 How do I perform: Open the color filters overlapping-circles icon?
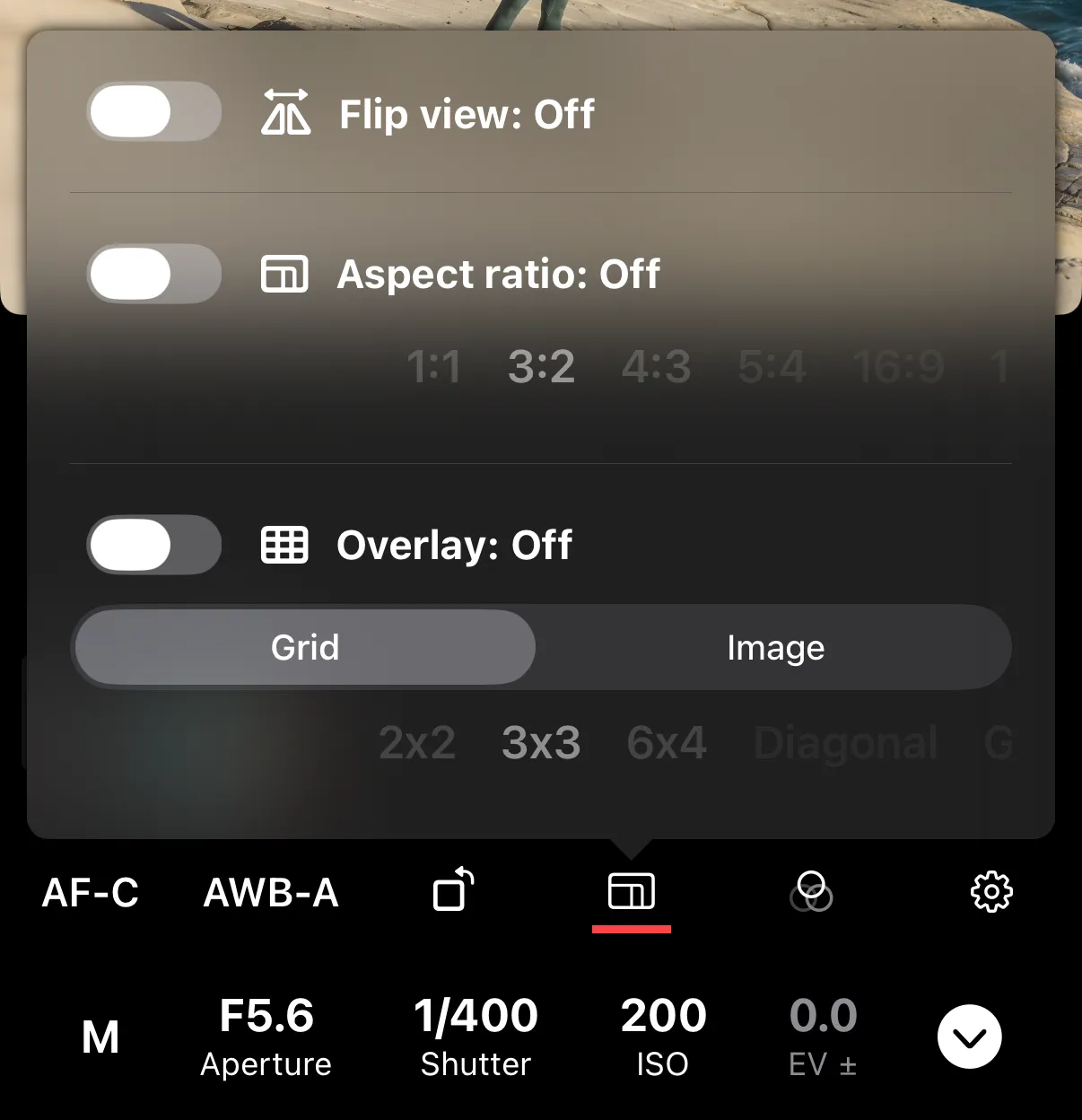click(811, 892)
